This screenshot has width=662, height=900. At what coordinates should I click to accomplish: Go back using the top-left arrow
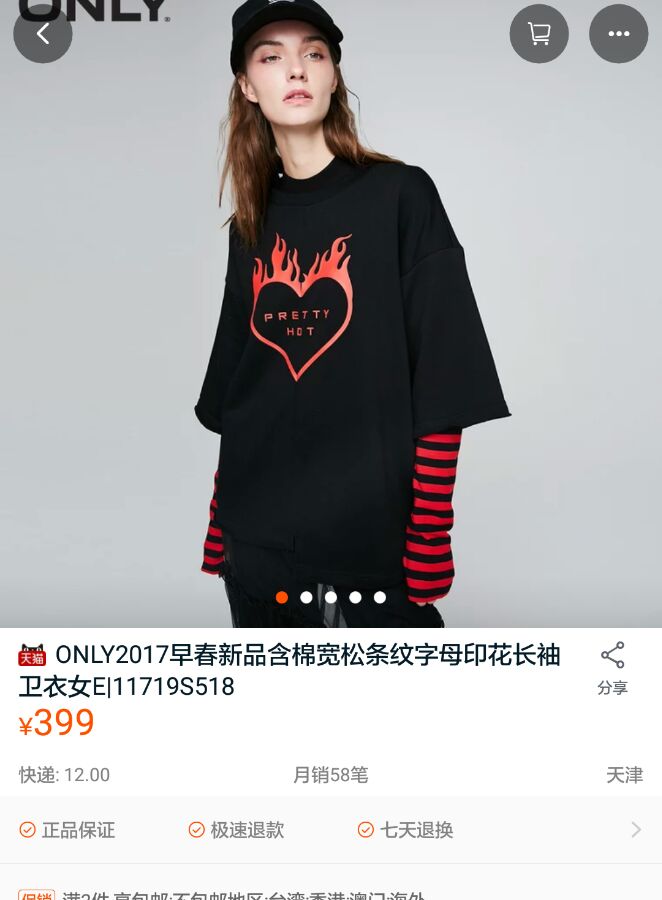(43, 33)
